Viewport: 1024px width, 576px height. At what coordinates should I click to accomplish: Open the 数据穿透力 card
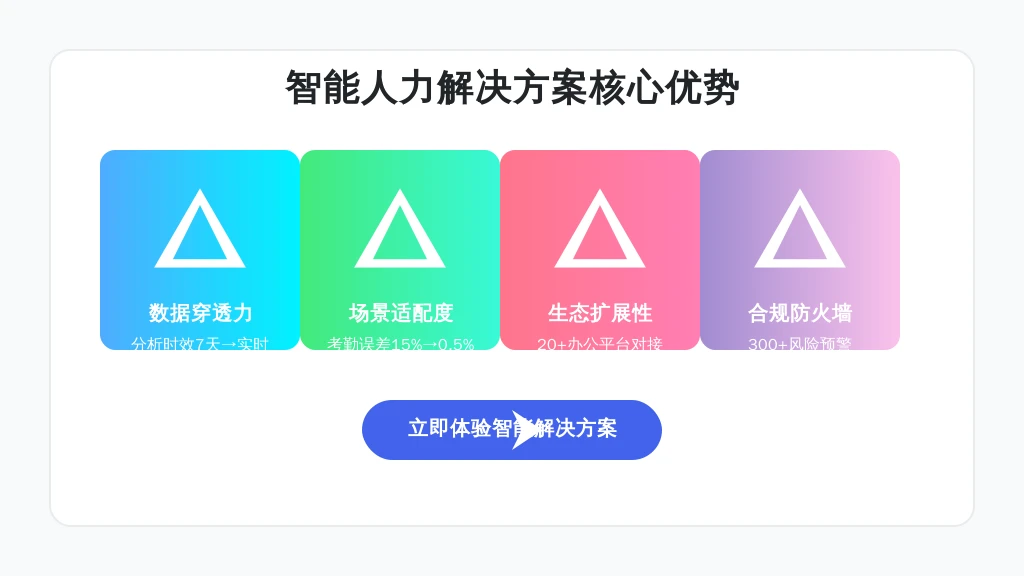(x=200, y=250)
